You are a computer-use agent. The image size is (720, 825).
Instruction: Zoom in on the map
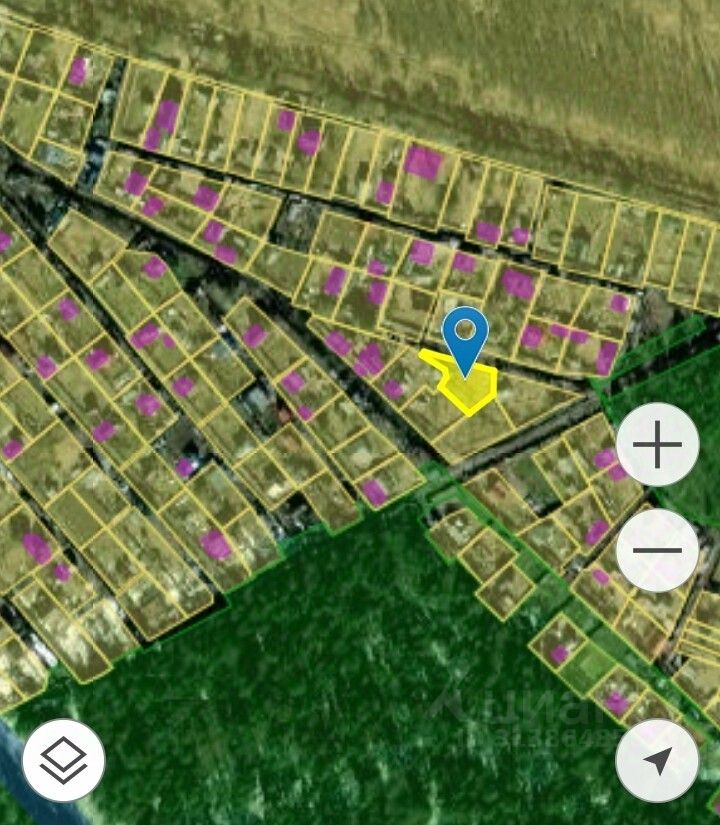click(657, 446)
